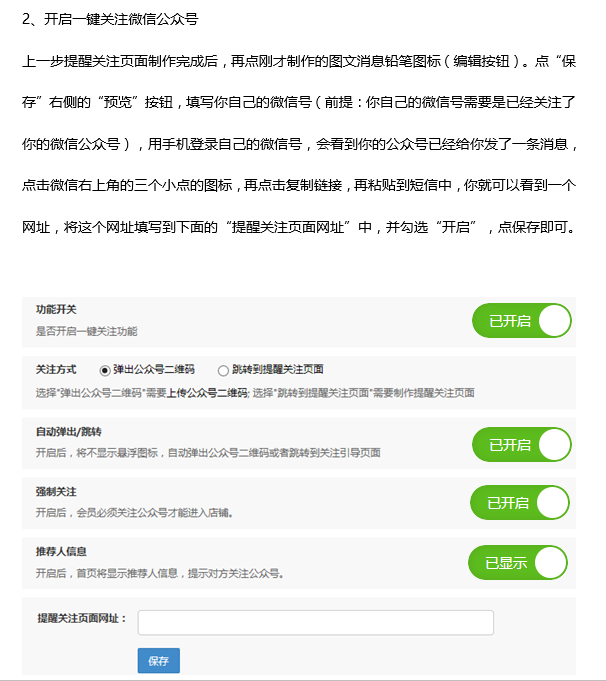Select the 跳转到提醒关注页面 radio option

(223, 369)
